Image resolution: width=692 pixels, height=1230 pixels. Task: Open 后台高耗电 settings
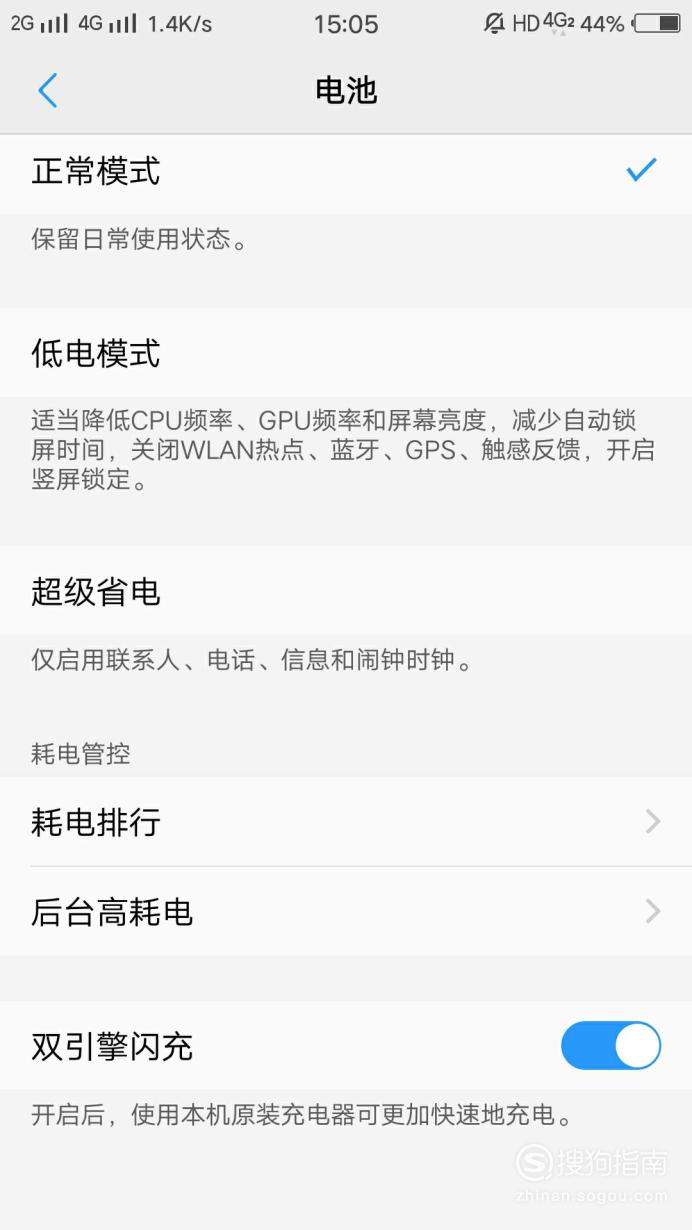pos(346,911)
